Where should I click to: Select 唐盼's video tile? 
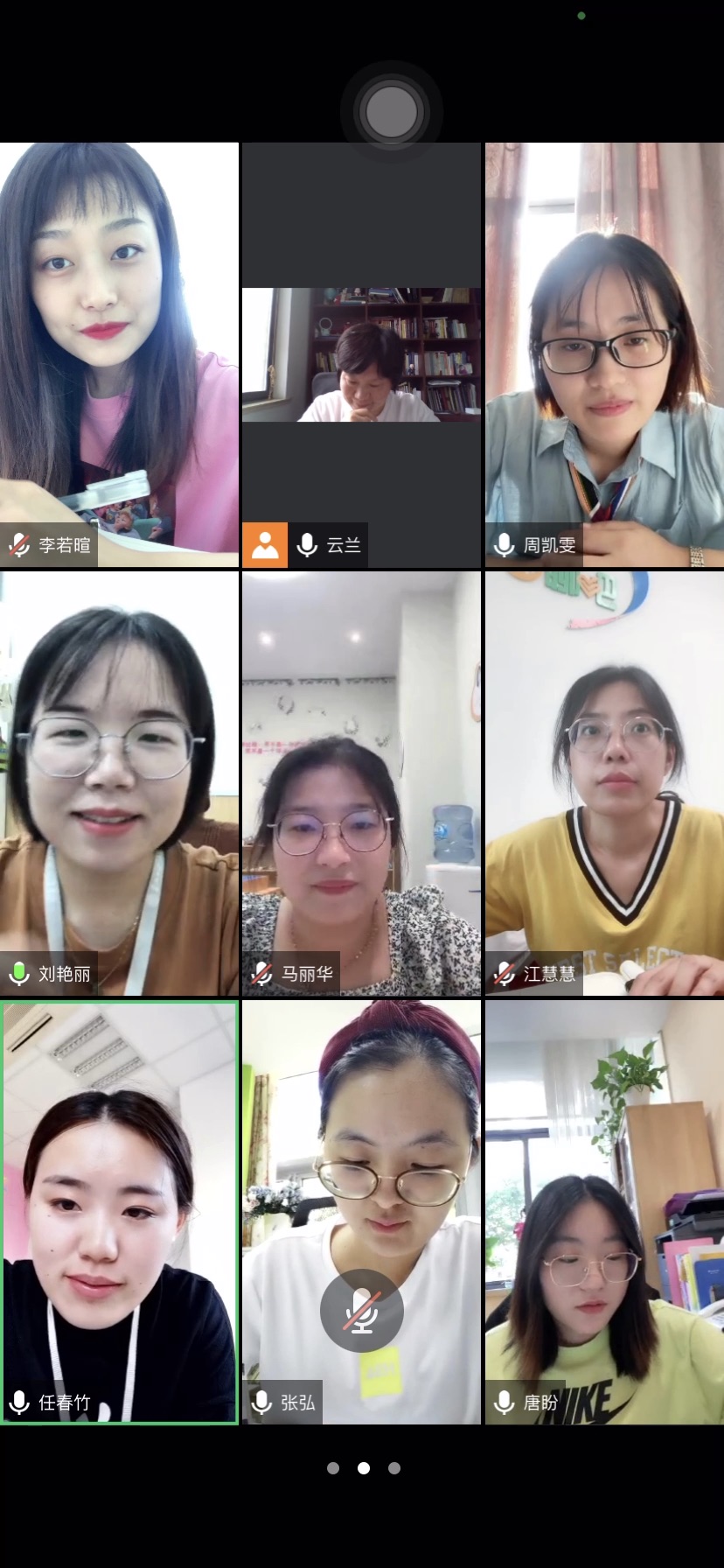[604, 1212]
